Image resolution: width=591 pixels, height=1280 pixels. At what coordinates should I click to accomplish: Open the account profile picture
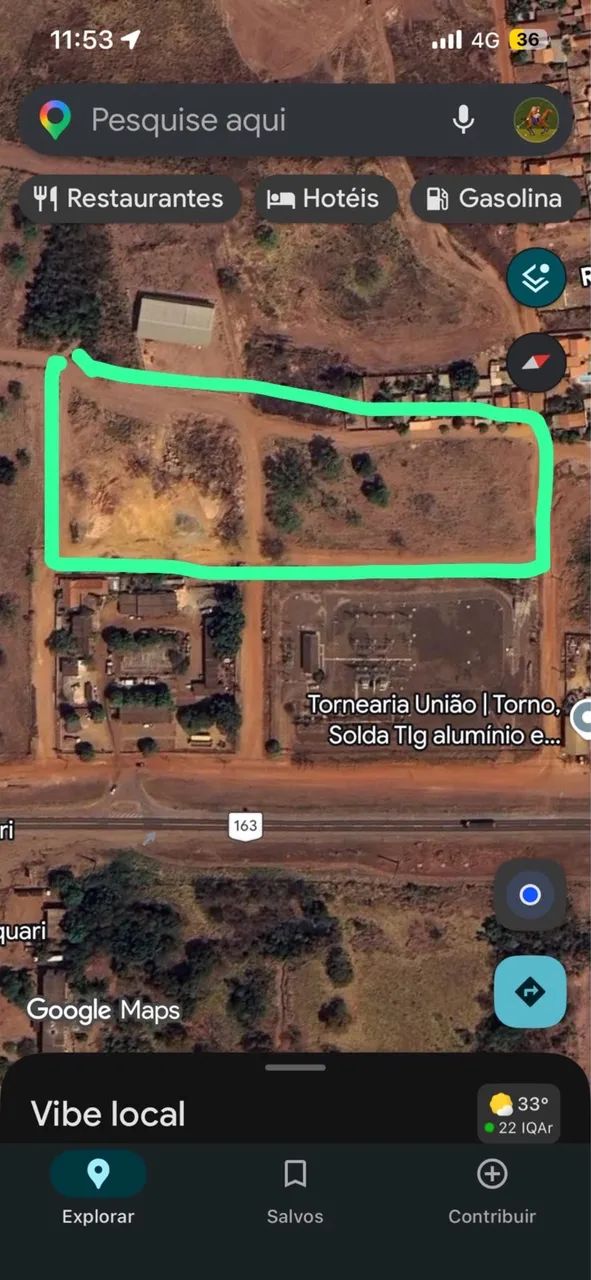(536, 120)
